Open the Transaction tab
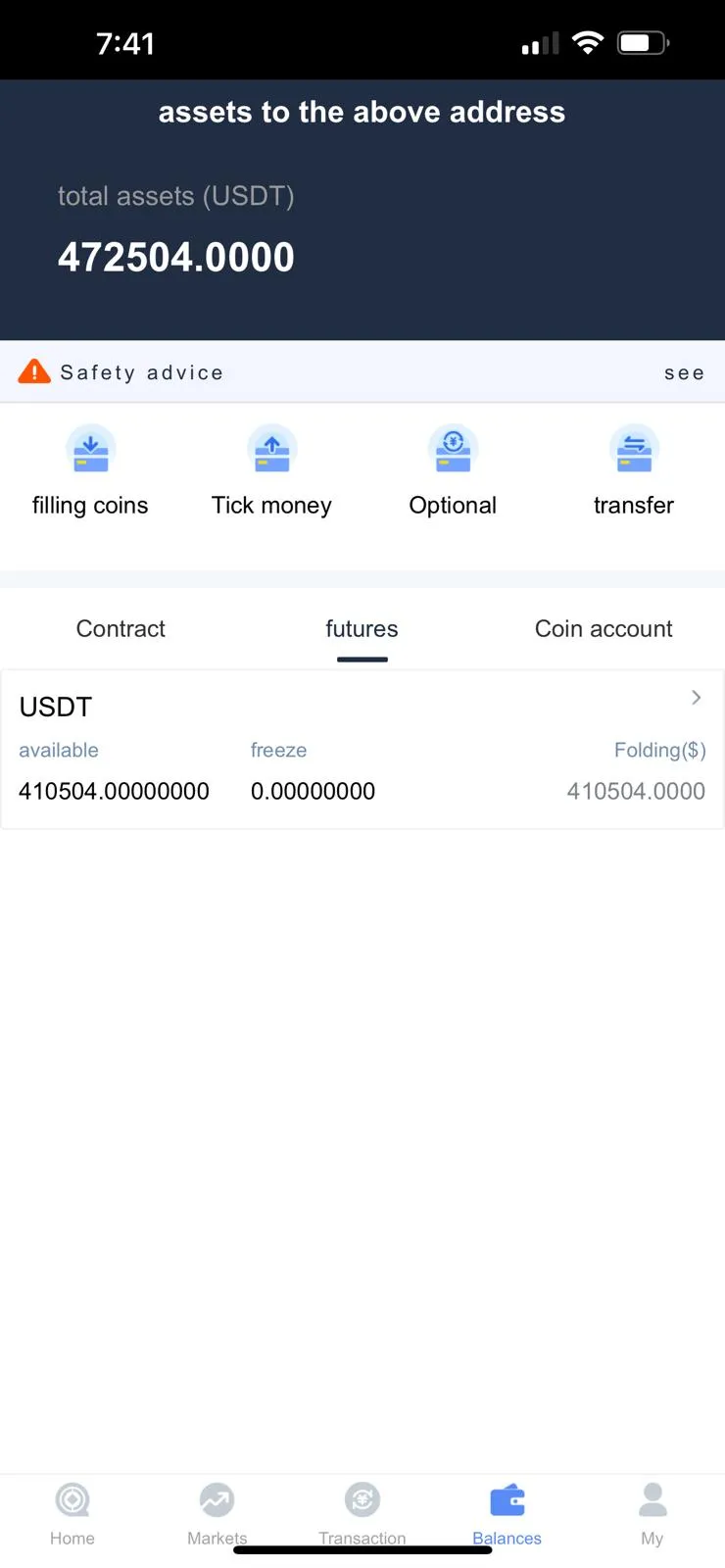Image resolution: width=725 pixels, height=1568 pixels. [362, 1514]
